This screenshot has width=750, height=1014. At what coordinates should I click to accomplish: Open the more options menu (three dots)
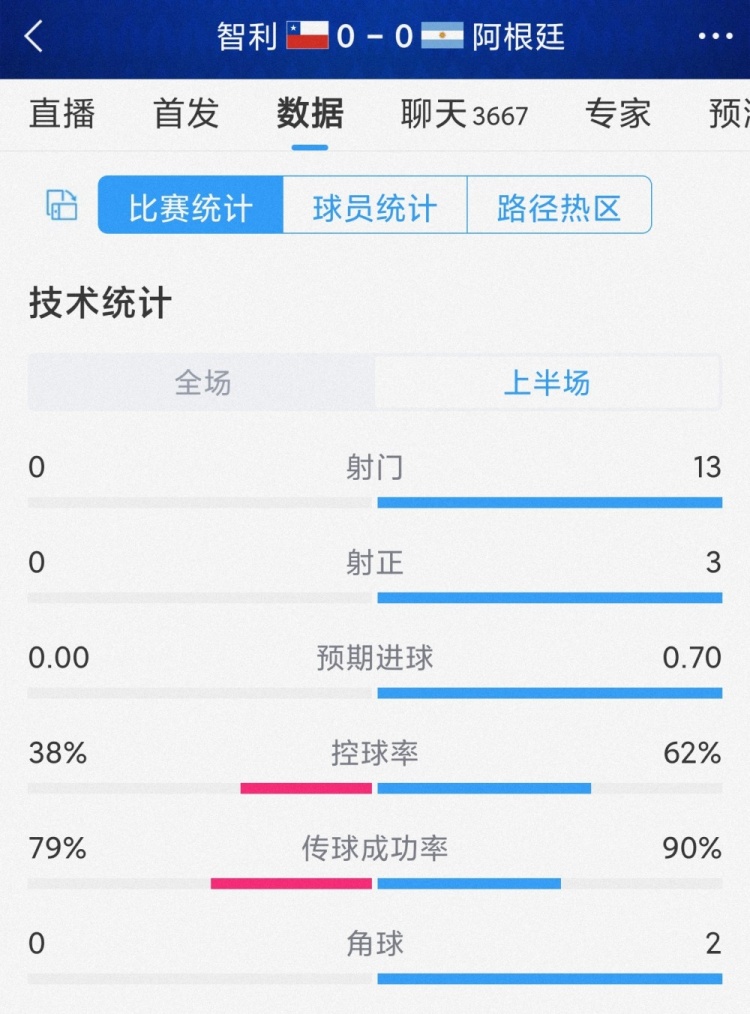click(714, 36)
